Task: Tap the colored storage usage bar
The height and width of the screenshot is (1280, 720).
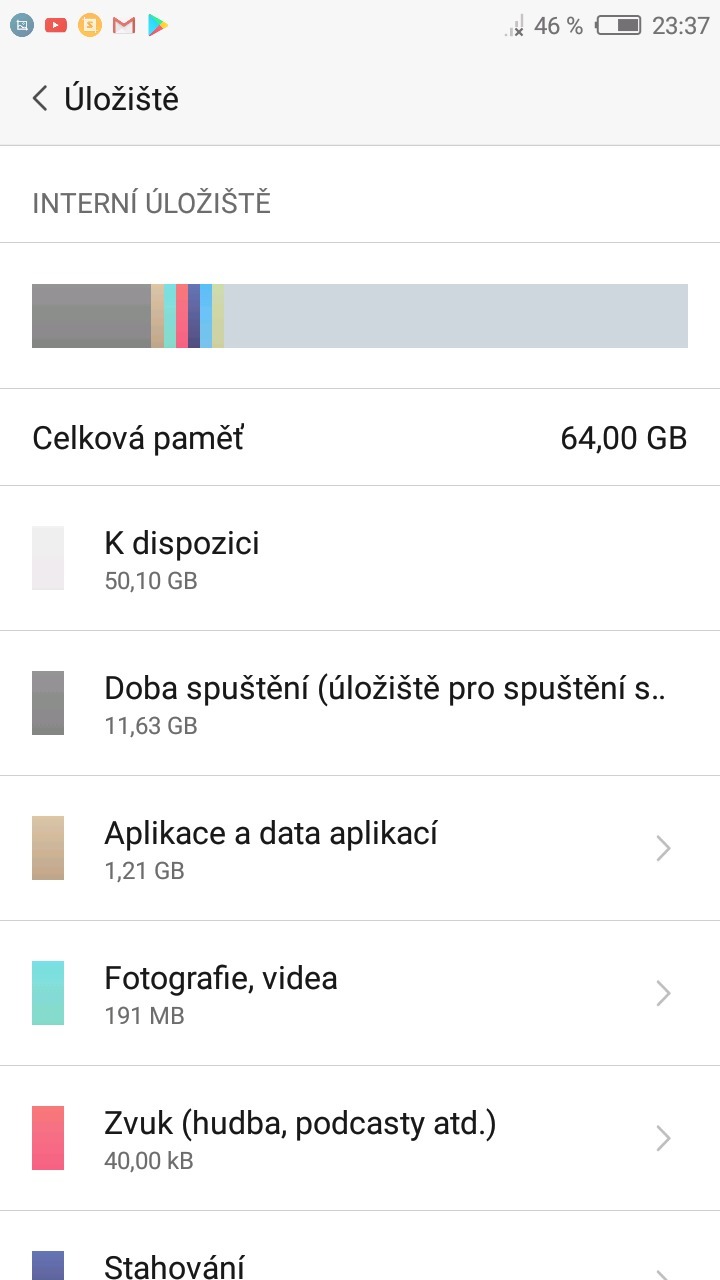Action: [x=360, y=315]
